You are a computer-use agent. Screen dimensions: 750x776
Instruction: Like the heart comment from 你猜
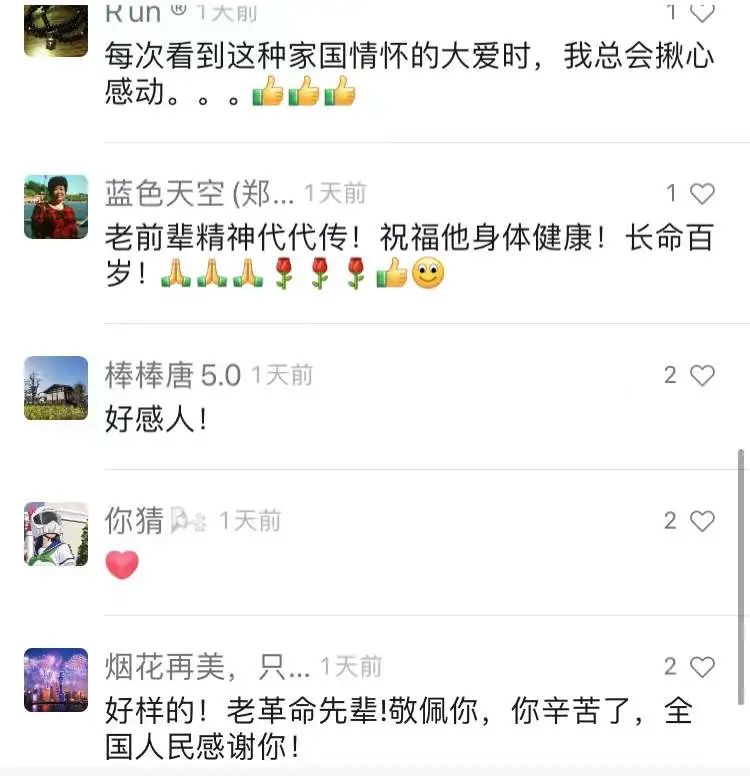(702, 521)
